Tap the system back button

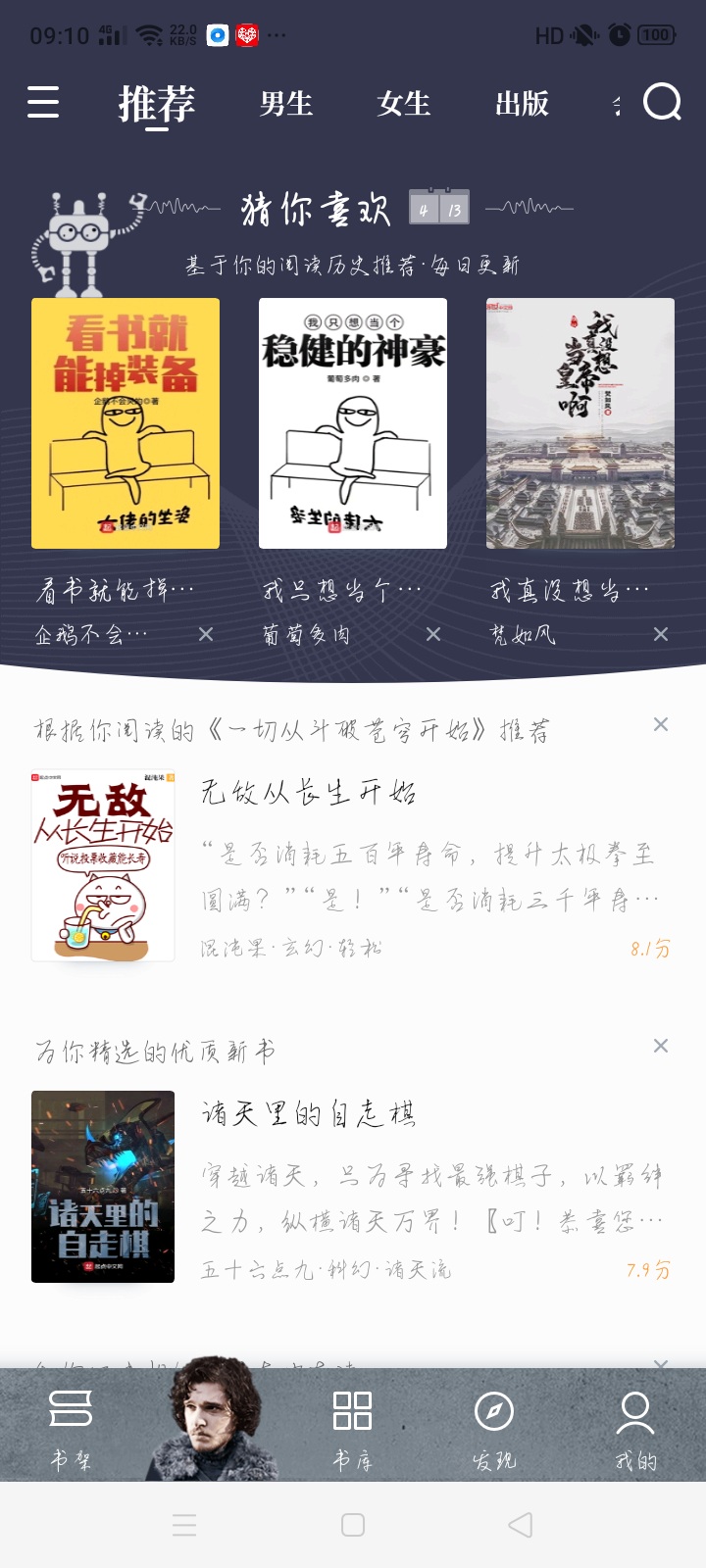tap(521, 1525)
